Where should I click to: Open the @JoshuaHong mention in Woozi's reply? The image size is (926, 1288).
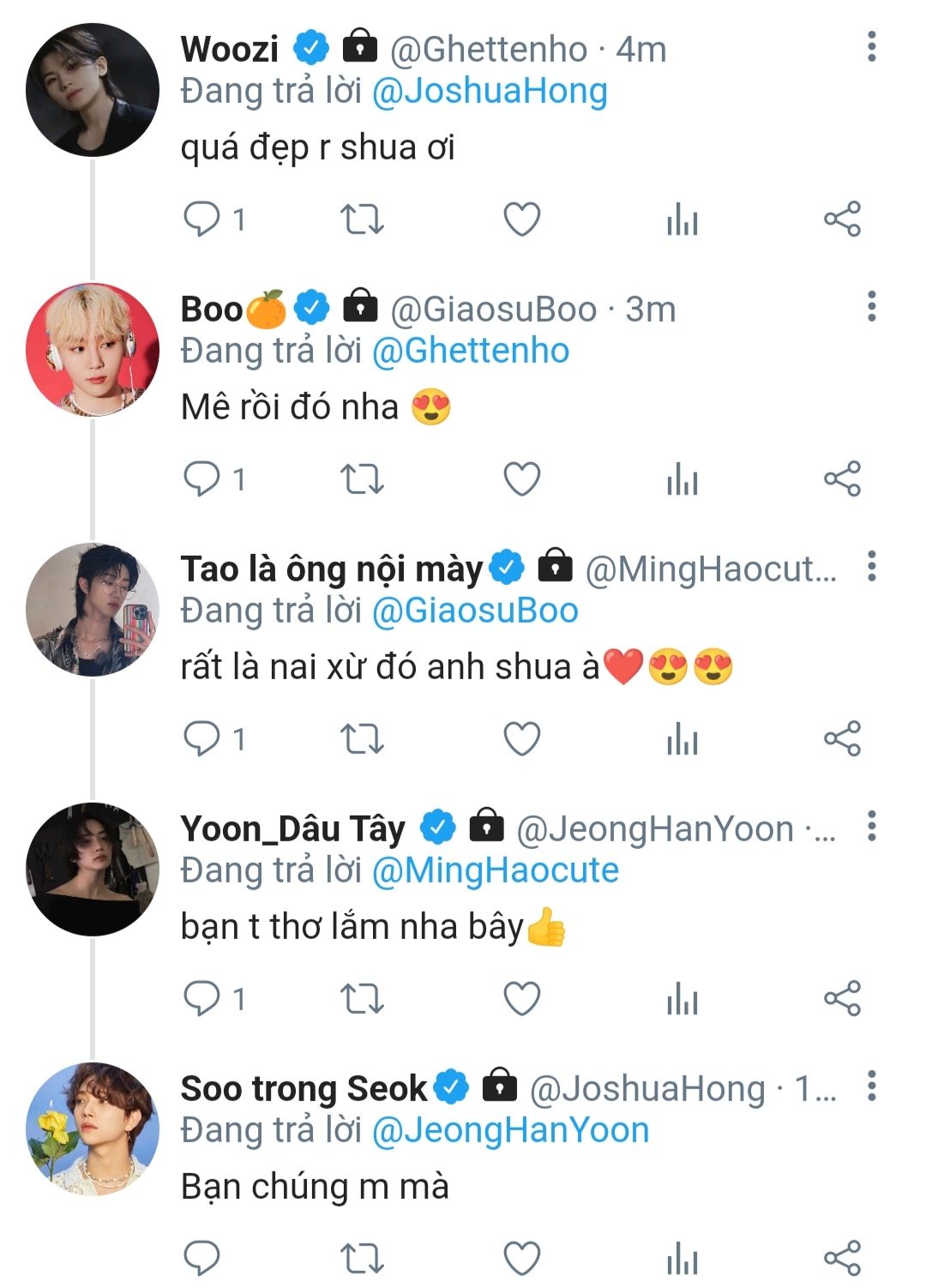tap(490, 91)
